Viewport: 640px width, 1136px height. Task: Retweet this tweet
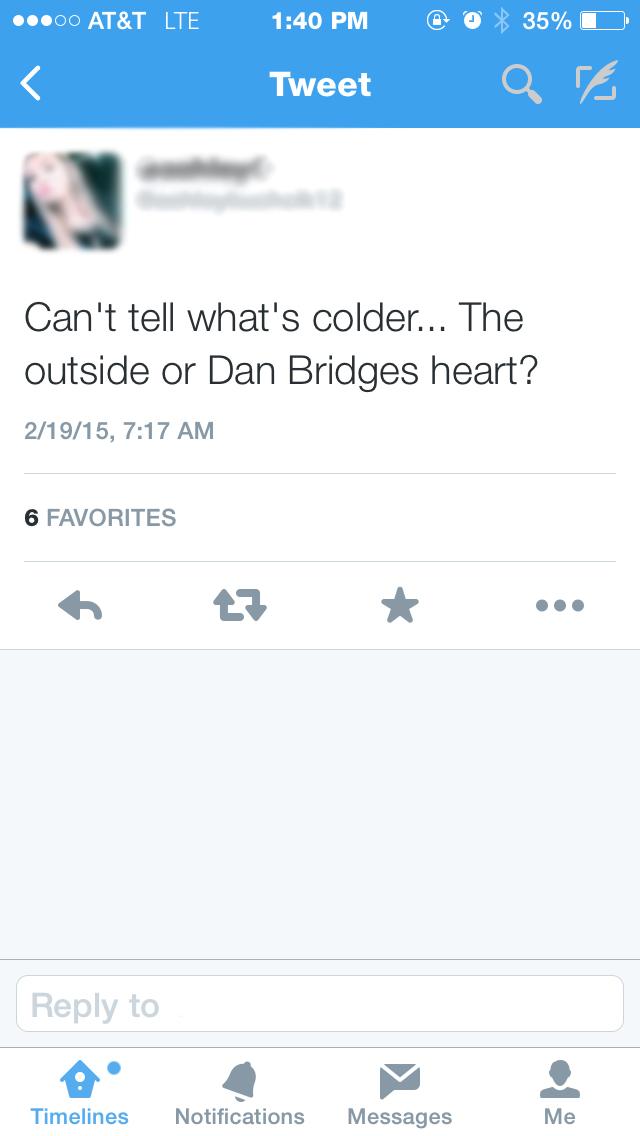tap(240, 606)
